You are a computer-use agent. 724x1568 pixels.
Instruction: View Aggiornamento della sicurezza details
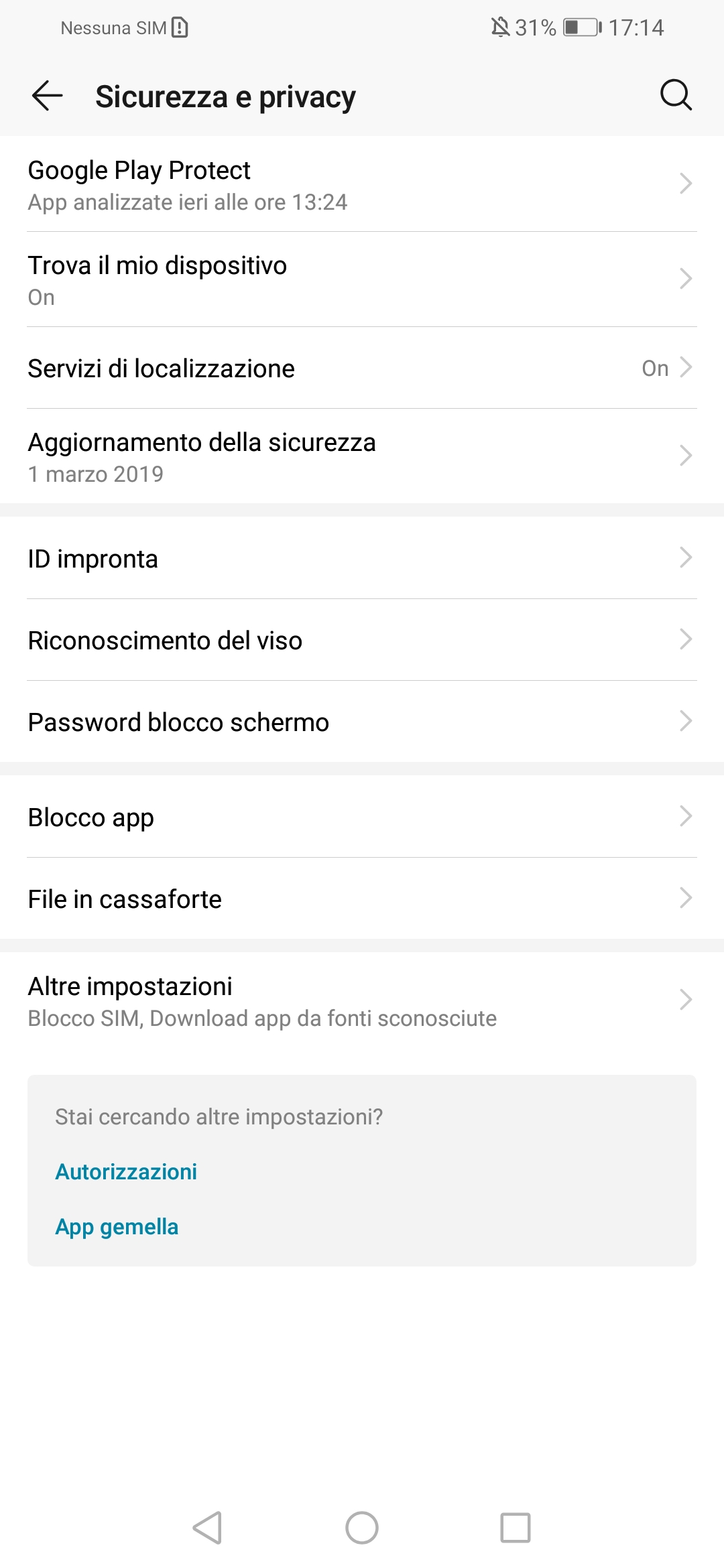click(x=362, y=456)
